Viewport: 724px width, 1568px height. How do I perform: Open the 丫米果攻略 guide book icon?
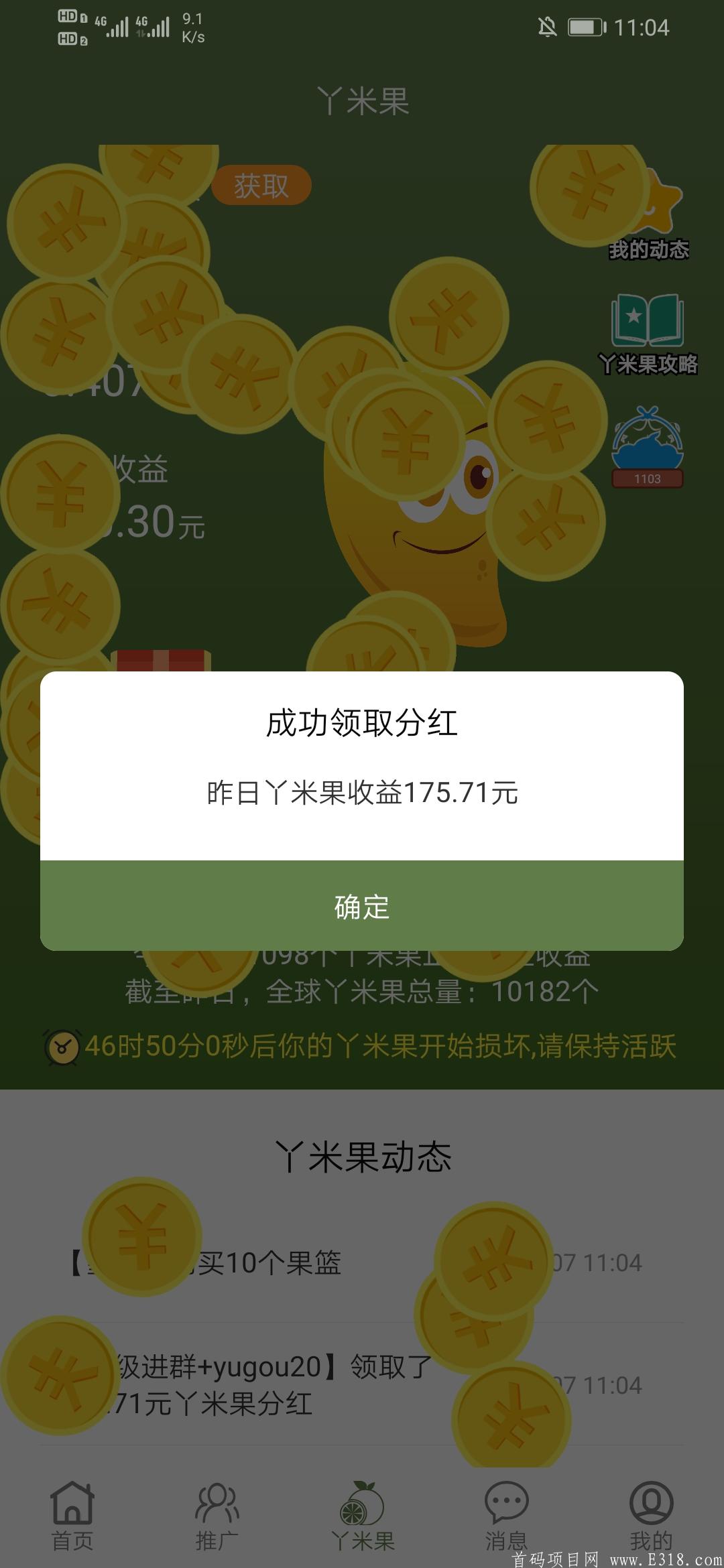(x=648, y=322)
